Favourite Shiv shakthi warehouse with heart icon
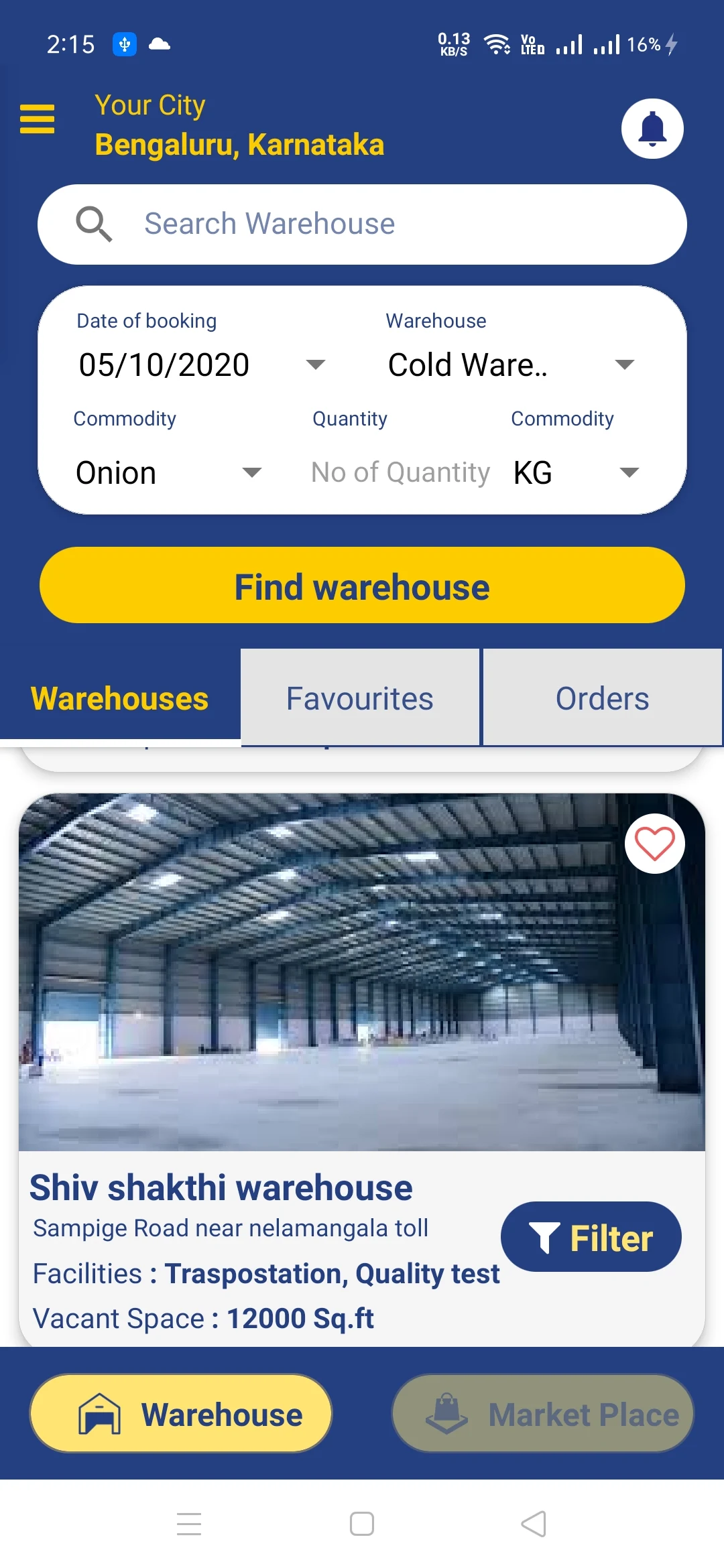Screen dimensions: 724x1568 [654, 844]
